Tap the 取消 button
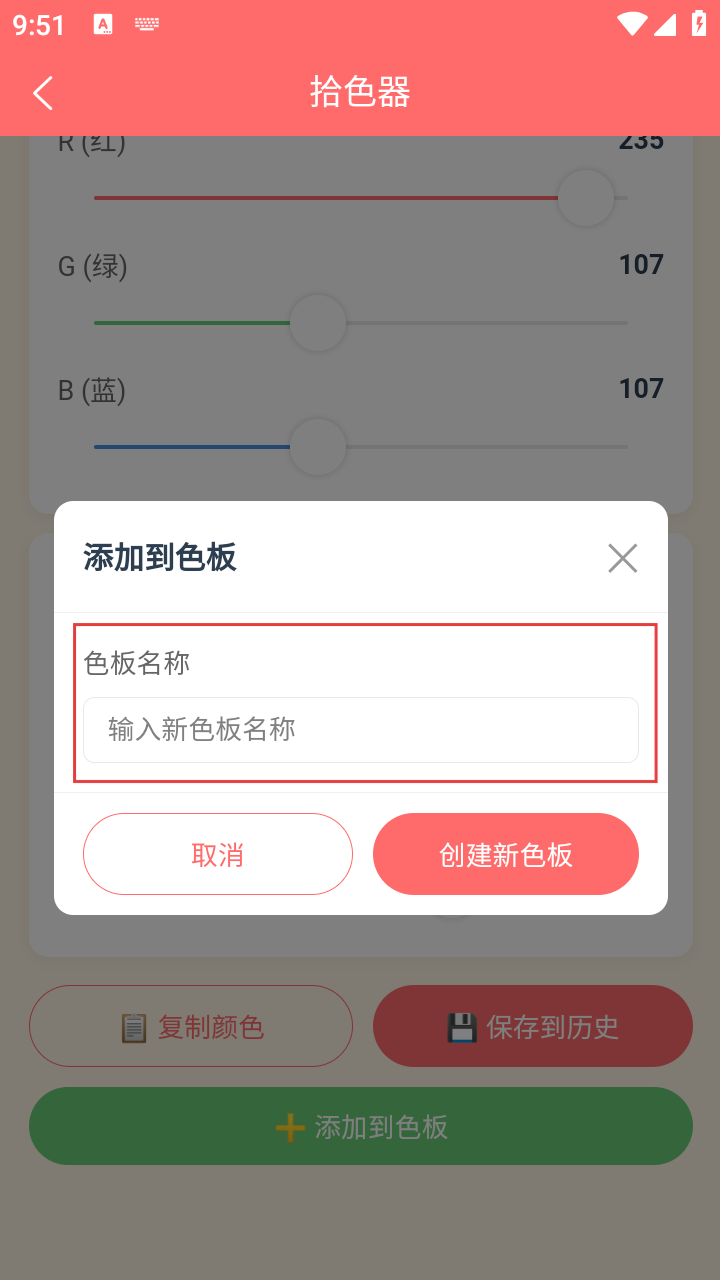 click(x=218, y=854)
